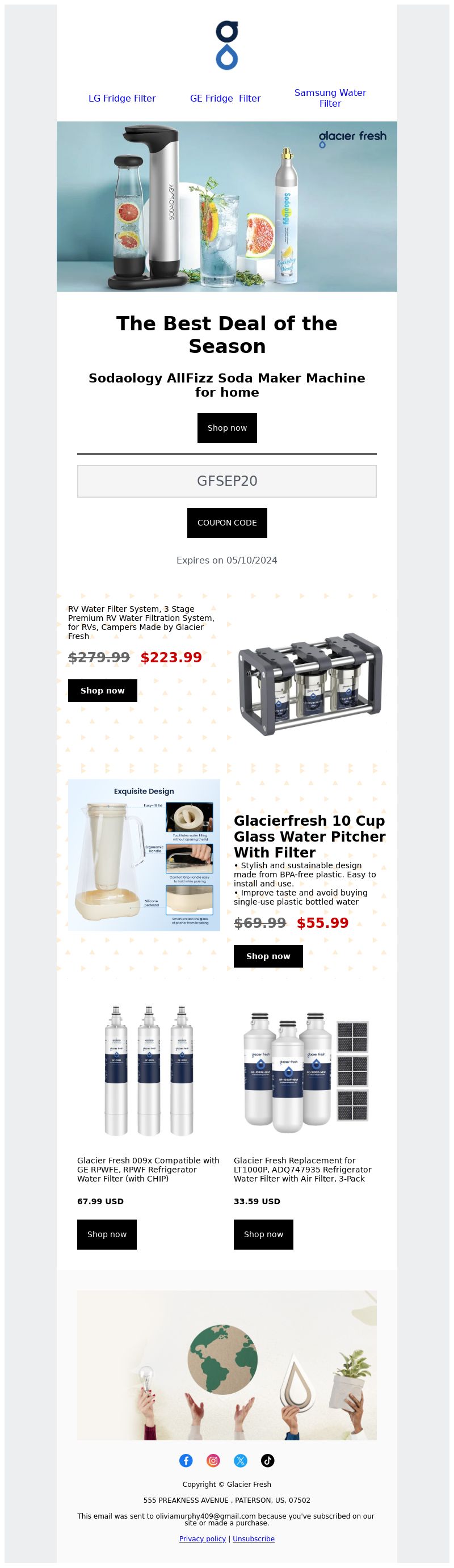The image size is (454, 1568).
Task: Open the Instagram profile icon
Action: click(213, 1460)
